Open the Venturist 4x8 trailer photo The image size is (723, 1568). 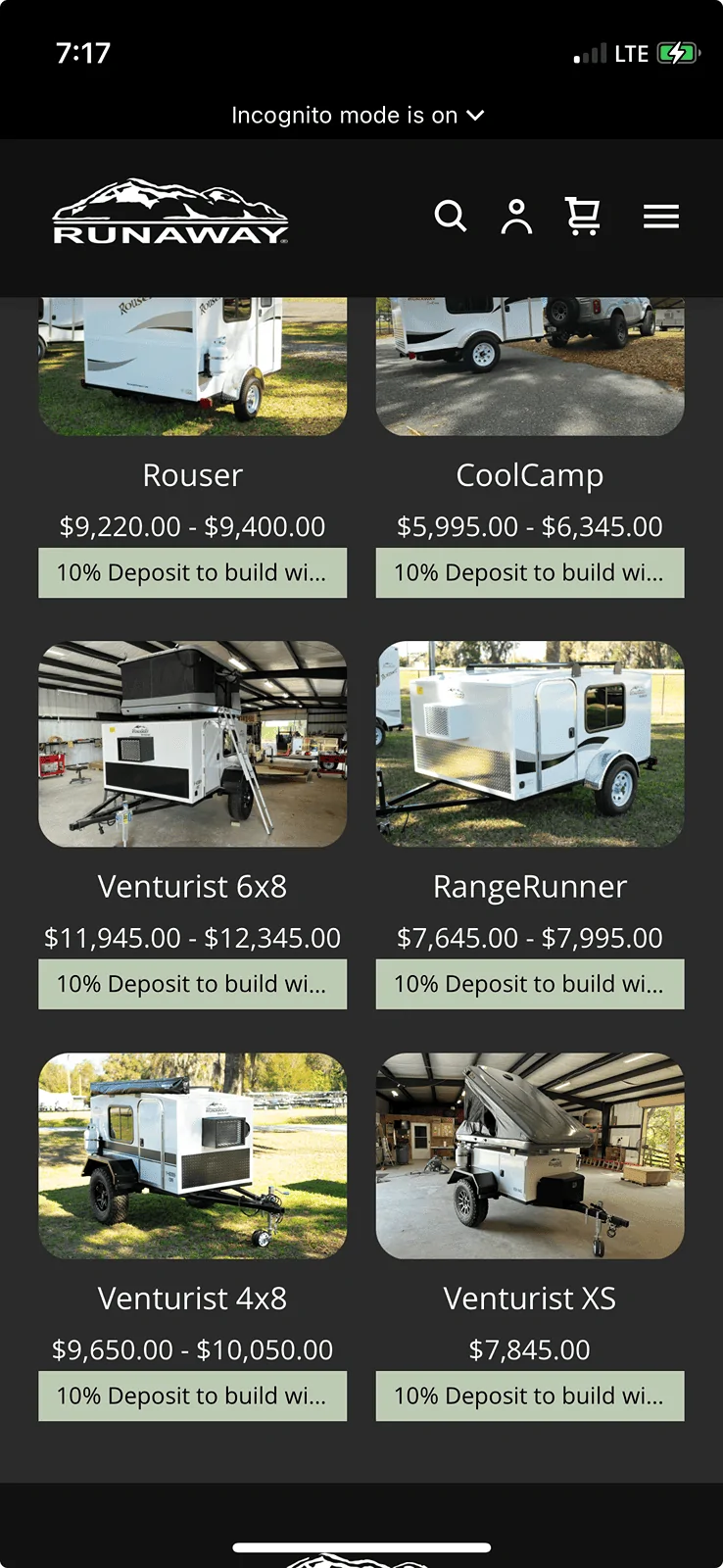192,1155
